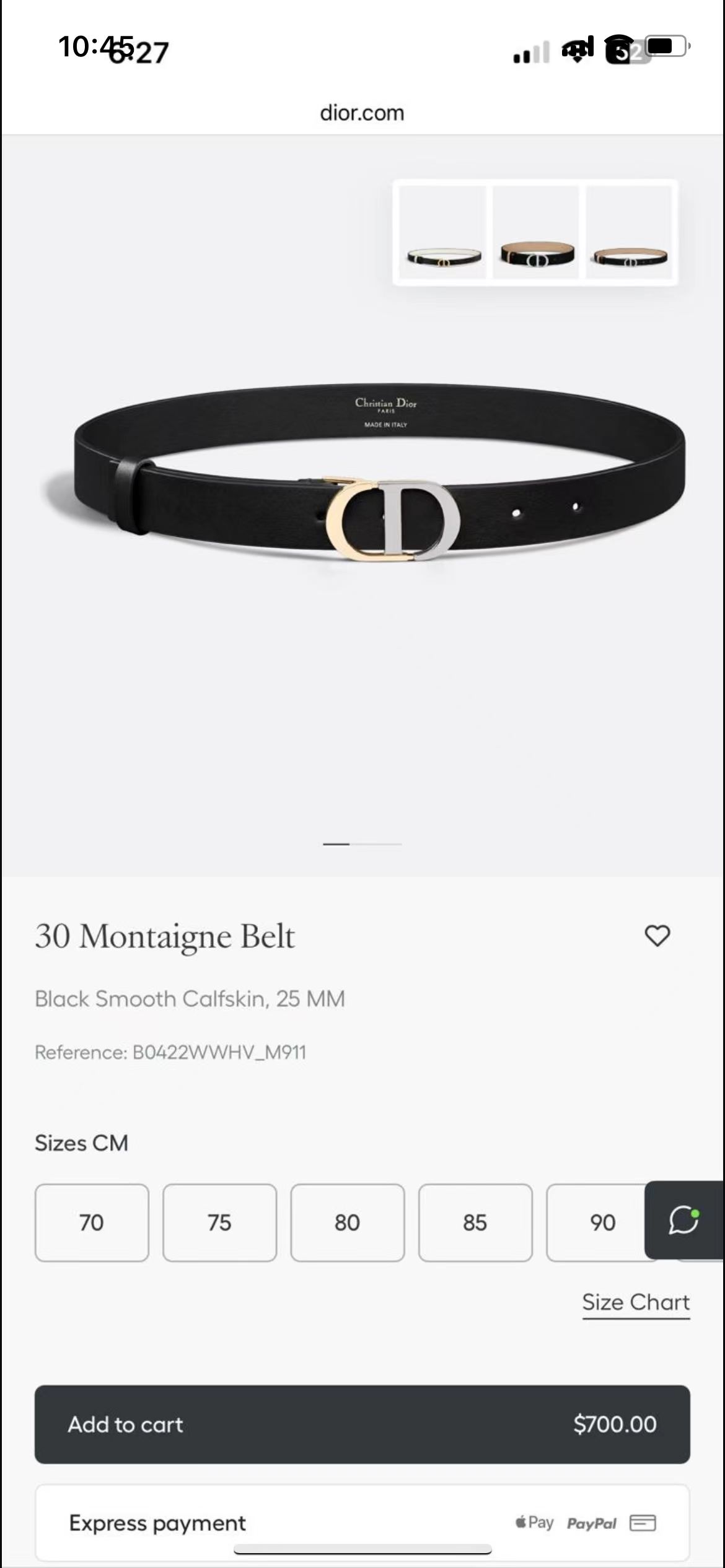Screen dimensions: 725x1568
Task: Tap Add to cart for $700.00
Action: point(362,1424)
